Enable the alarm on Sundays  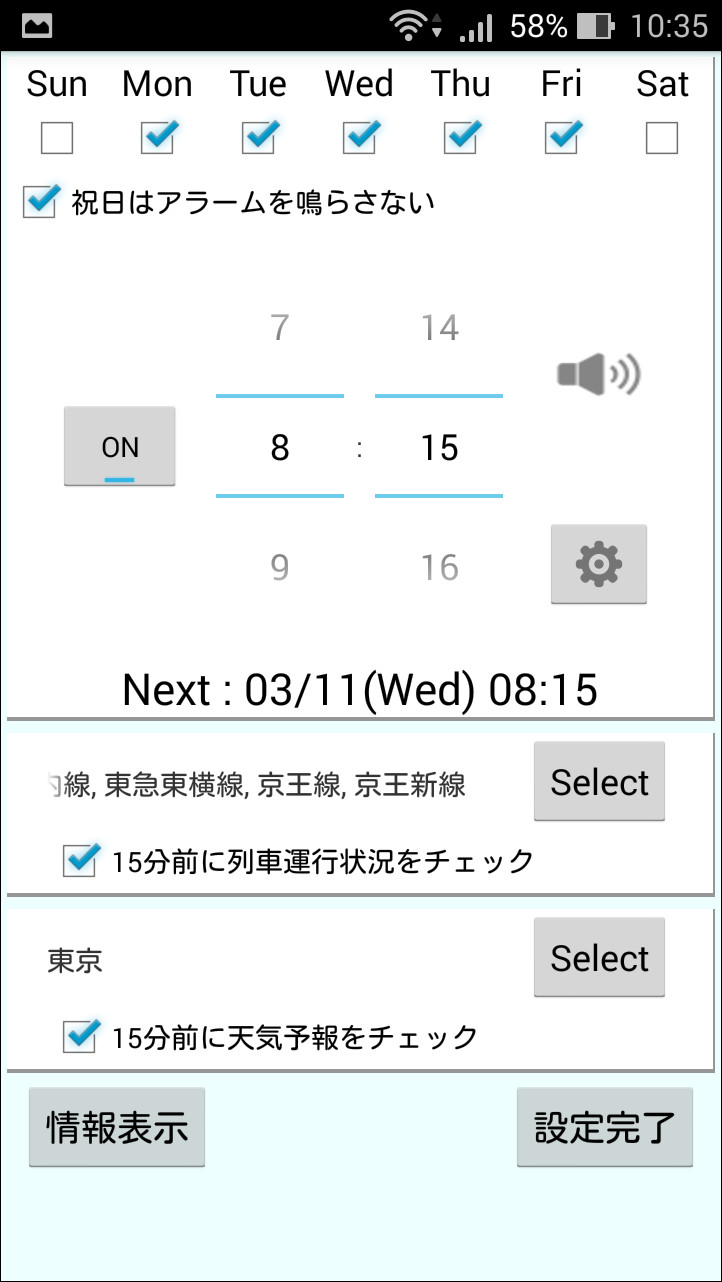(56, 136)
